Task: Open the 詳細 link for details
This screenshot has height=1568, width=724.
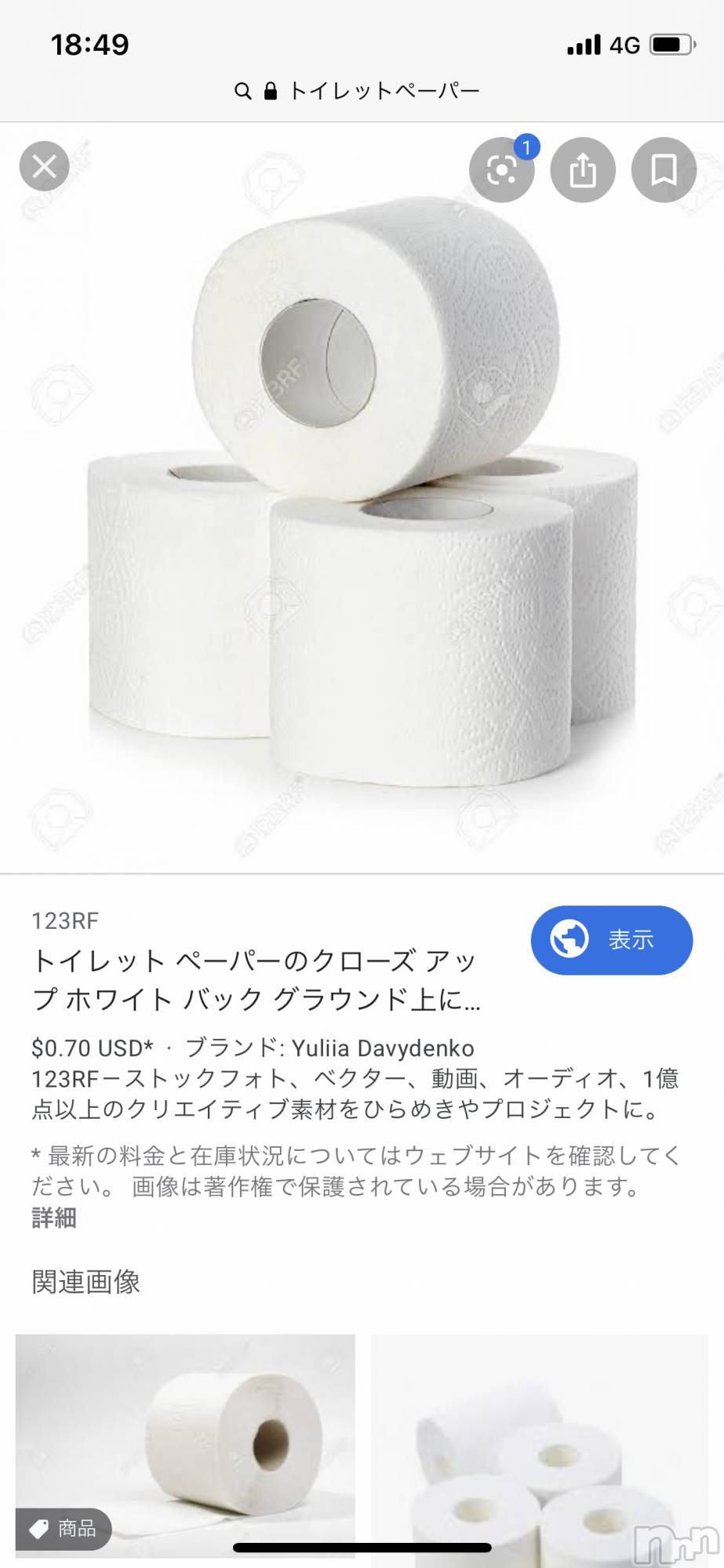Action: (54, 1218)
